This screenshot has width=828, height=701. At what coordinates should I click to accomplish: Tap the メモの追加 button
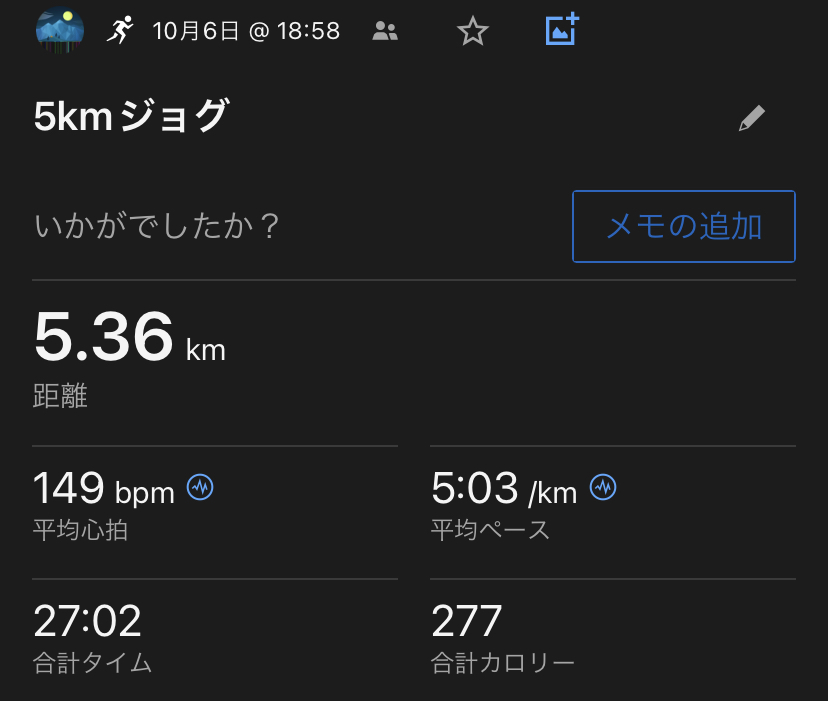[683, 227]
